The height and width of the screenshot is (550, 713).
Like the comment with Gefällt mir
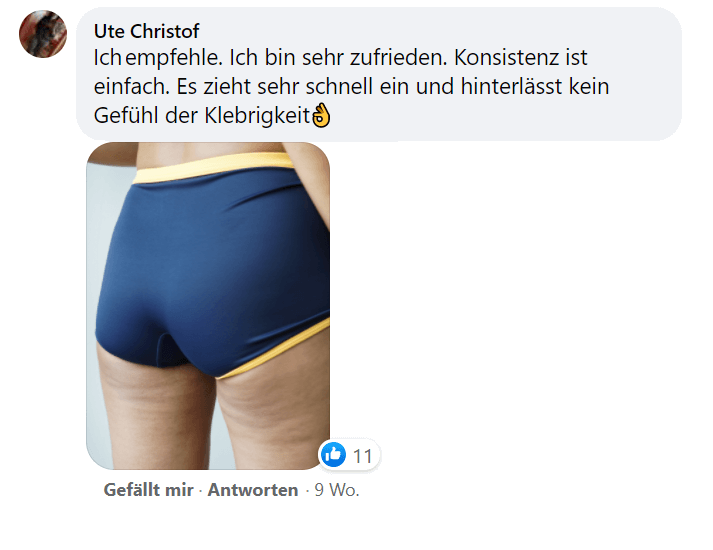click(x=148, y=490)
